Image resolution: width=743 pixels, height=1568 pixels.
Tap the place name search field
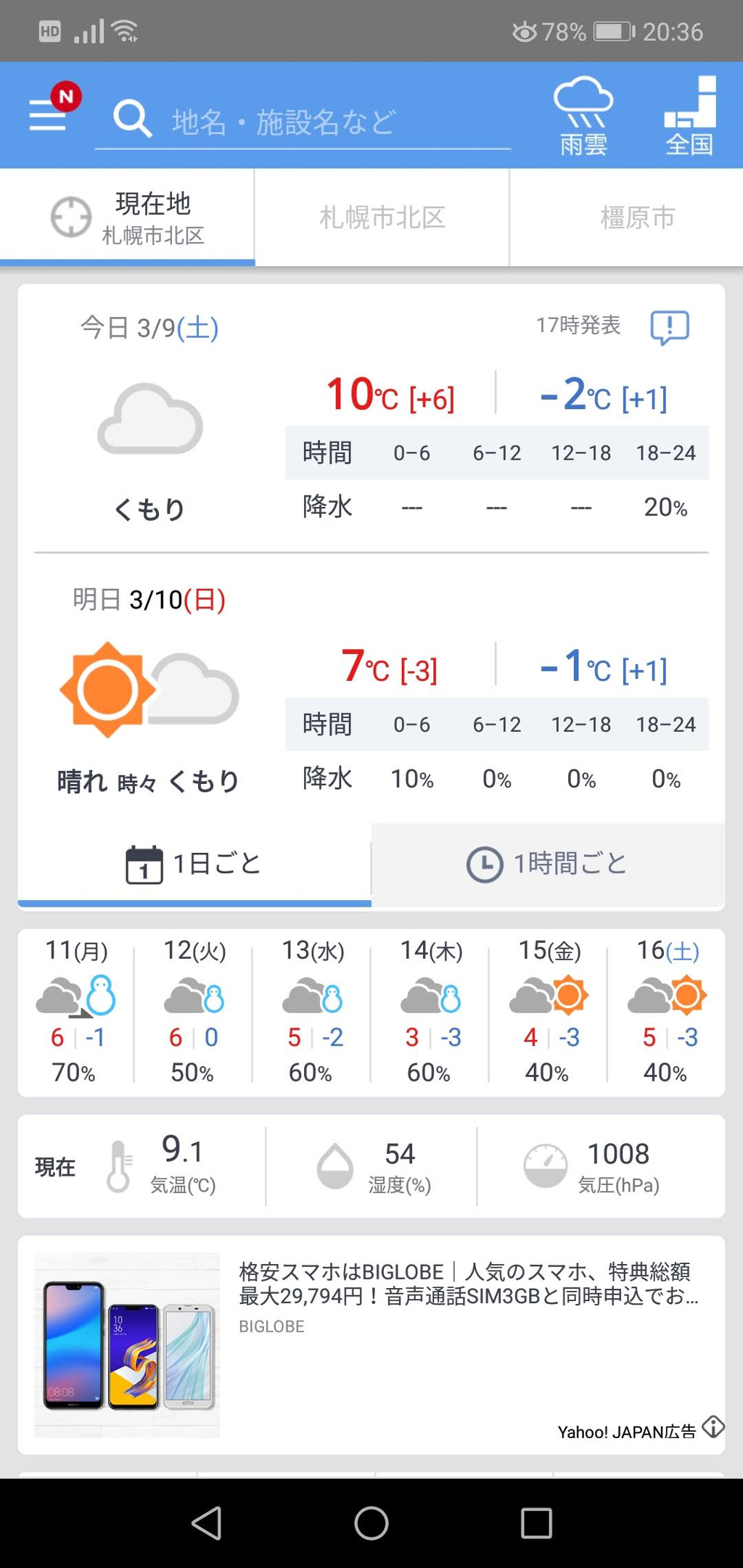pos(303,121)
